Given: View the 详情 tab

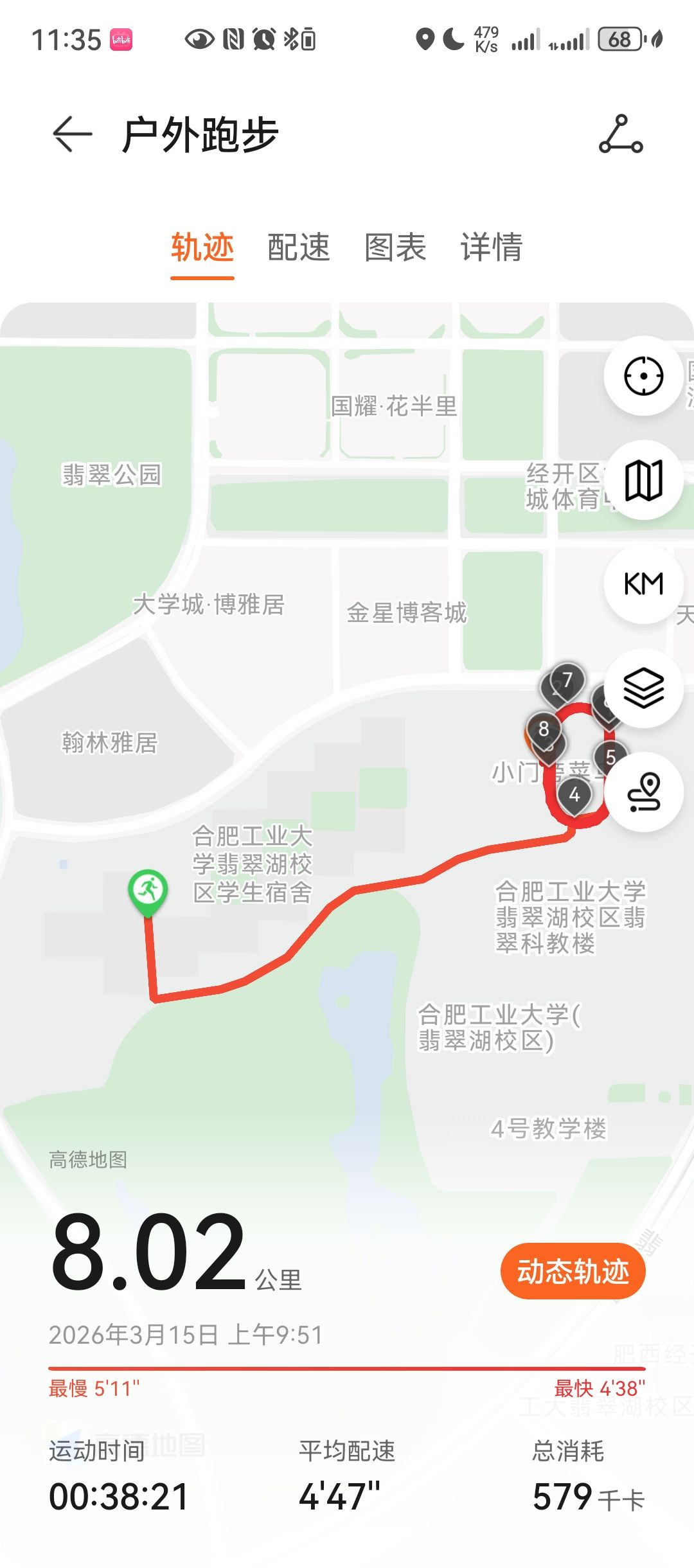Looking at the screenshot, I should [x=492, y=247].
